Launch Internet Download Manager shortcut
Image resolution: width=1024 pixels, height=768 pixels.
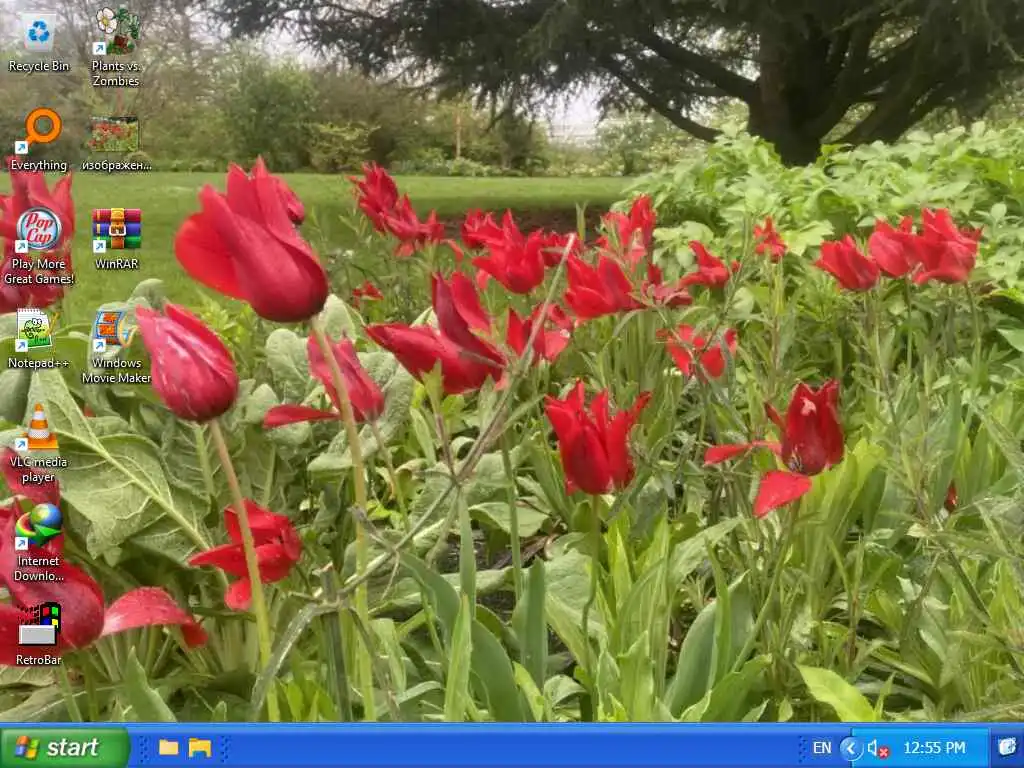click(39, 527)
